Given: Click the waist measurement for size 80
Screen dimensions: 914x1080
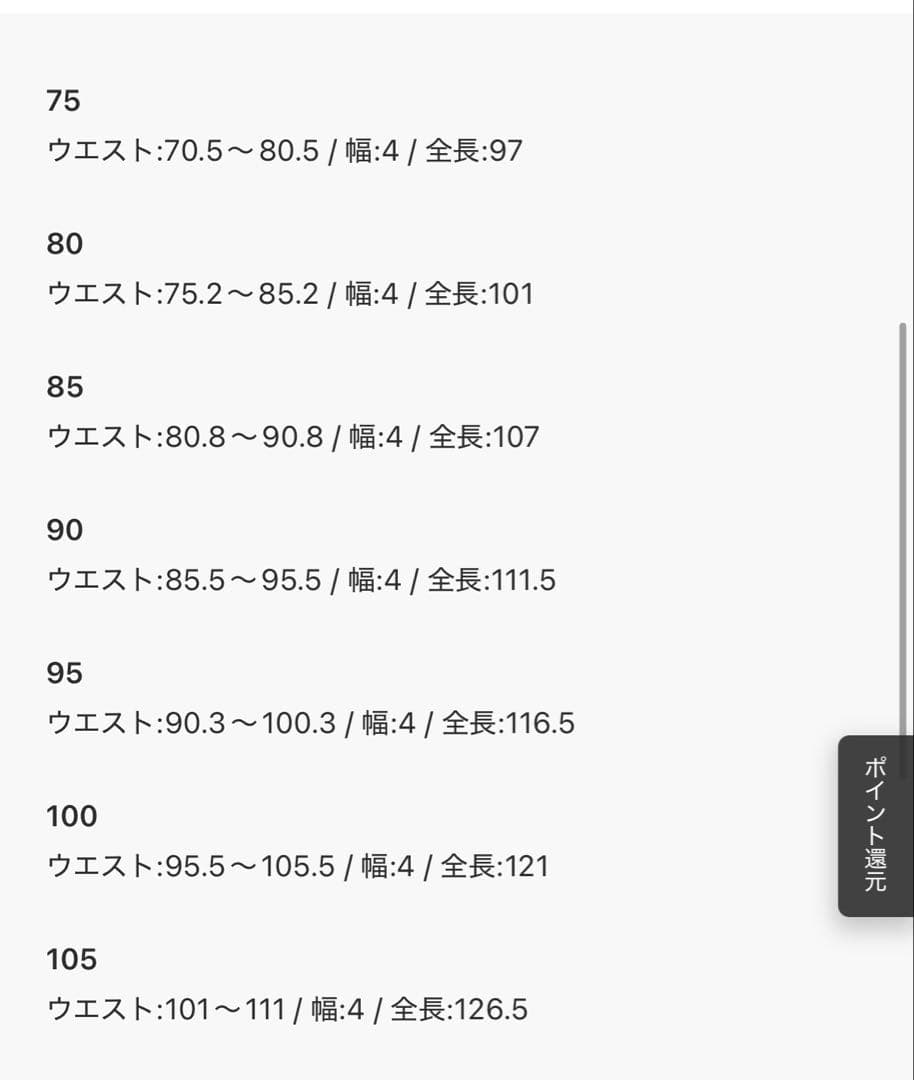Looking at the screenshot, I should [190, 294].
